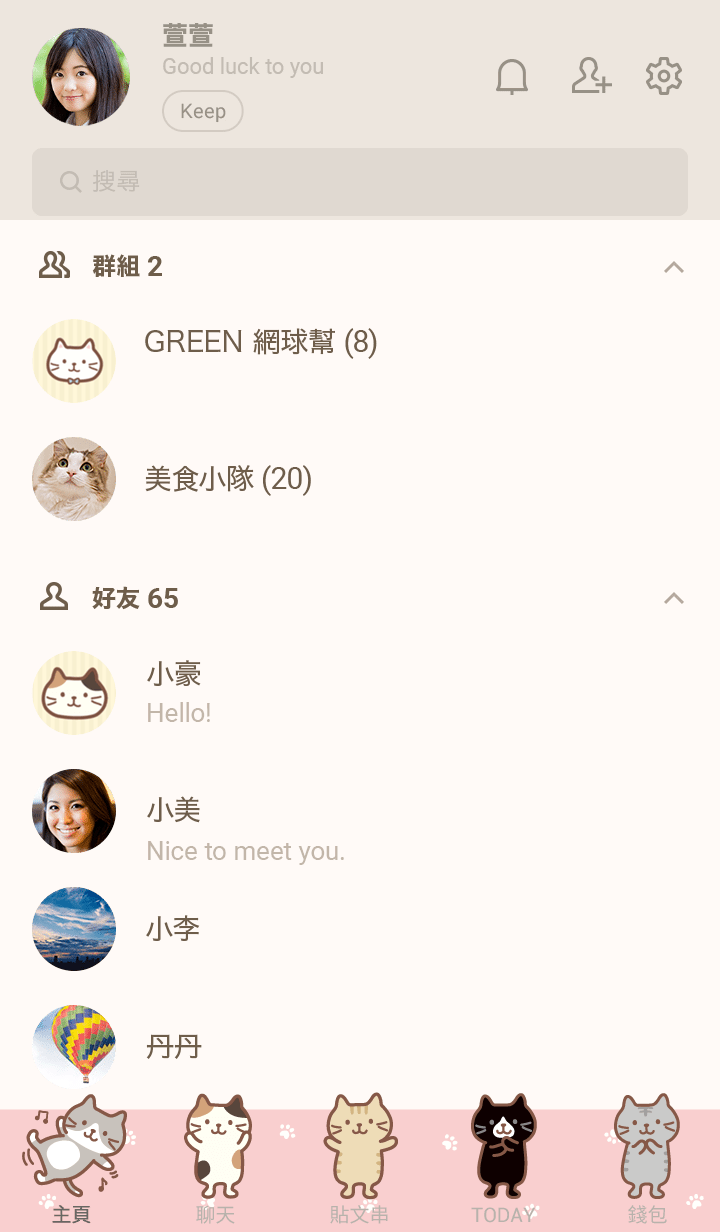Open settings via the gear icon
This screenshot has height=1232, width=720.
click(x=664, y=77)
